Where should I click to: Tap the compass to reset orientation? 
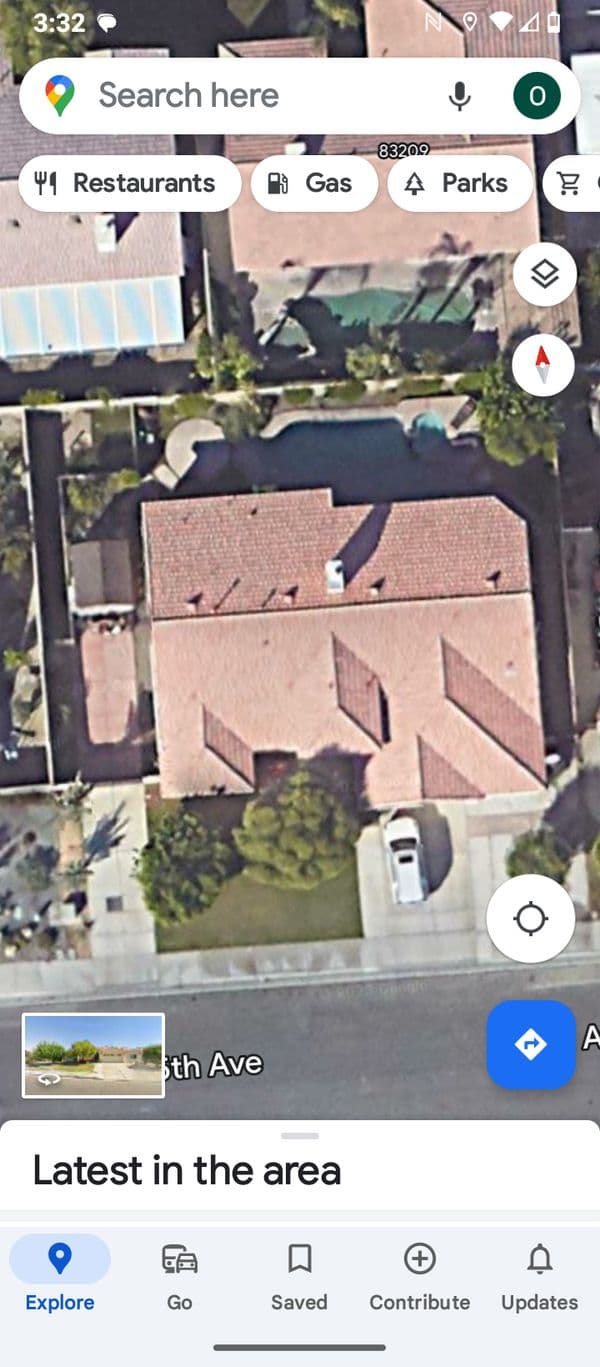[543, 365]
